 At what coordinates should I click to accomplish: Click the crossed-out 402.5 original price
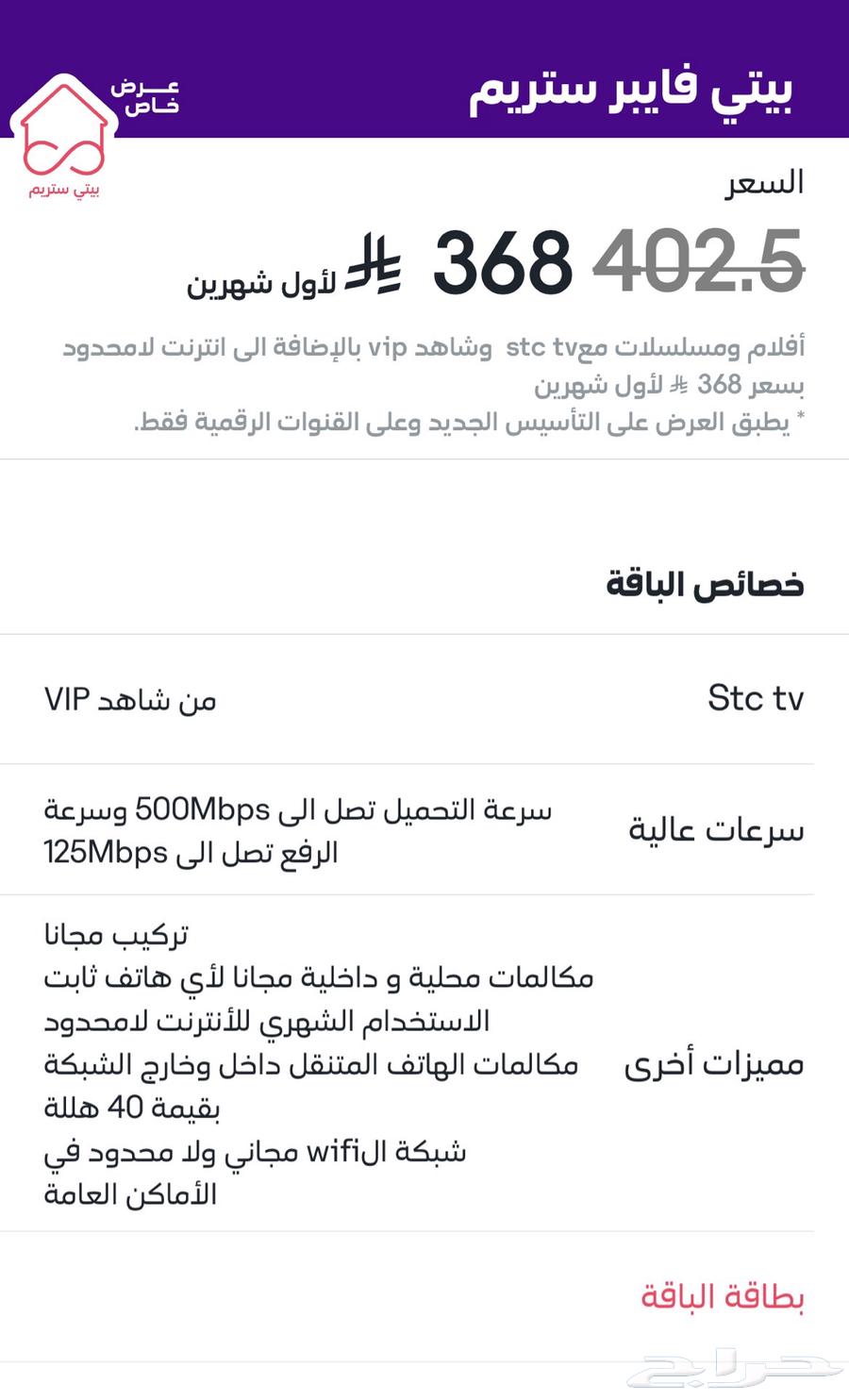tap(703, 264)
